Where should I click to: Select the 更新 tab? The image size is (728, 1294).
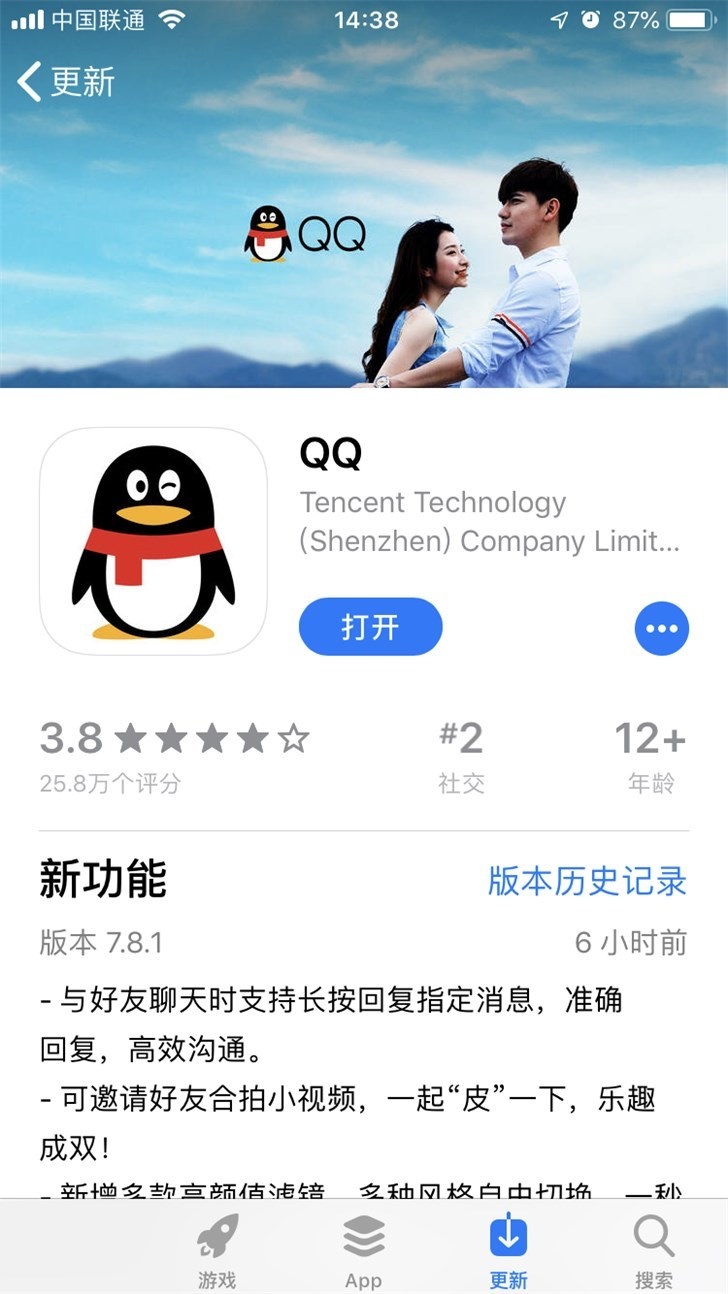508,1249
